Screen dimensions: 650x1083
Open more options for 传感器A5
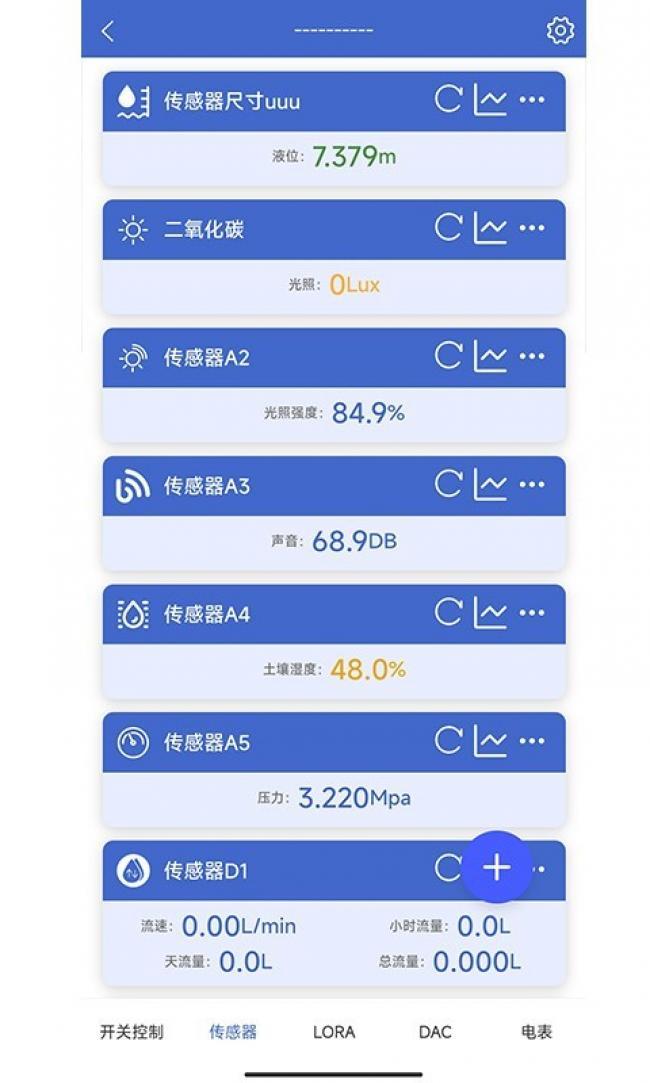[533, 741]
